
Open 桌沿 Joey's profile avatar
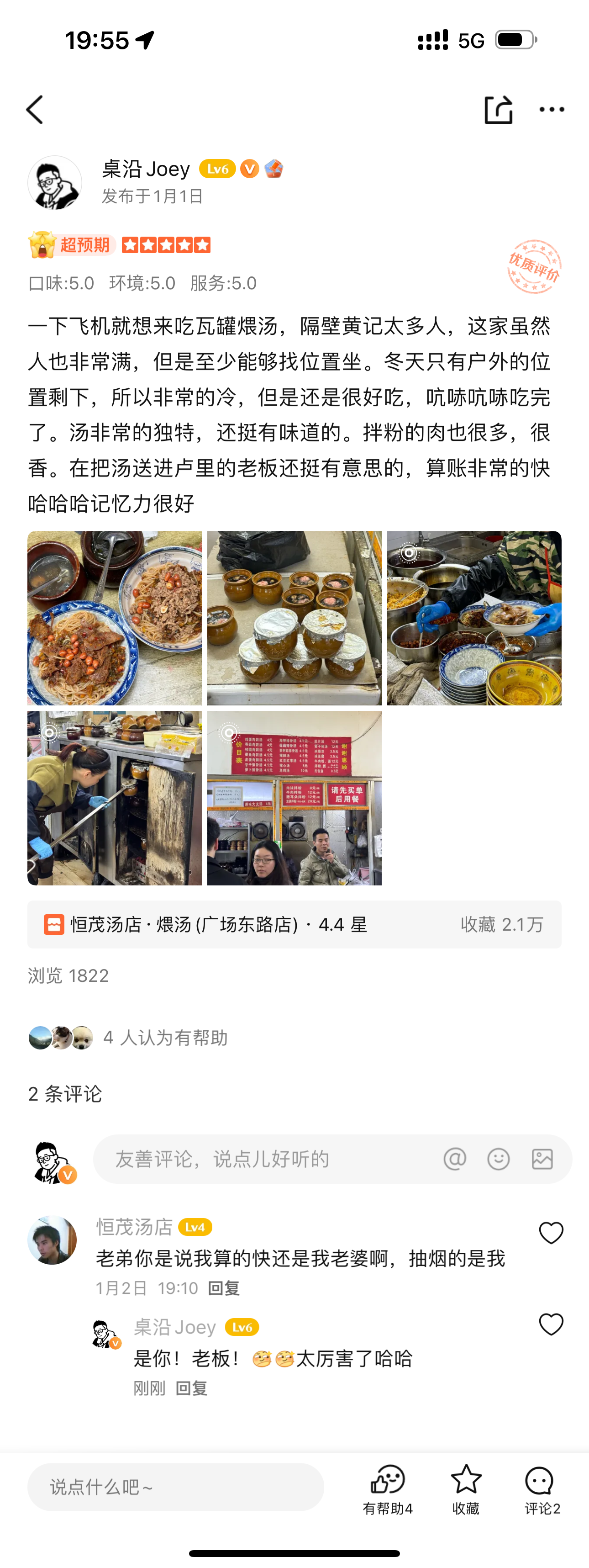click(x=55, y=183)
